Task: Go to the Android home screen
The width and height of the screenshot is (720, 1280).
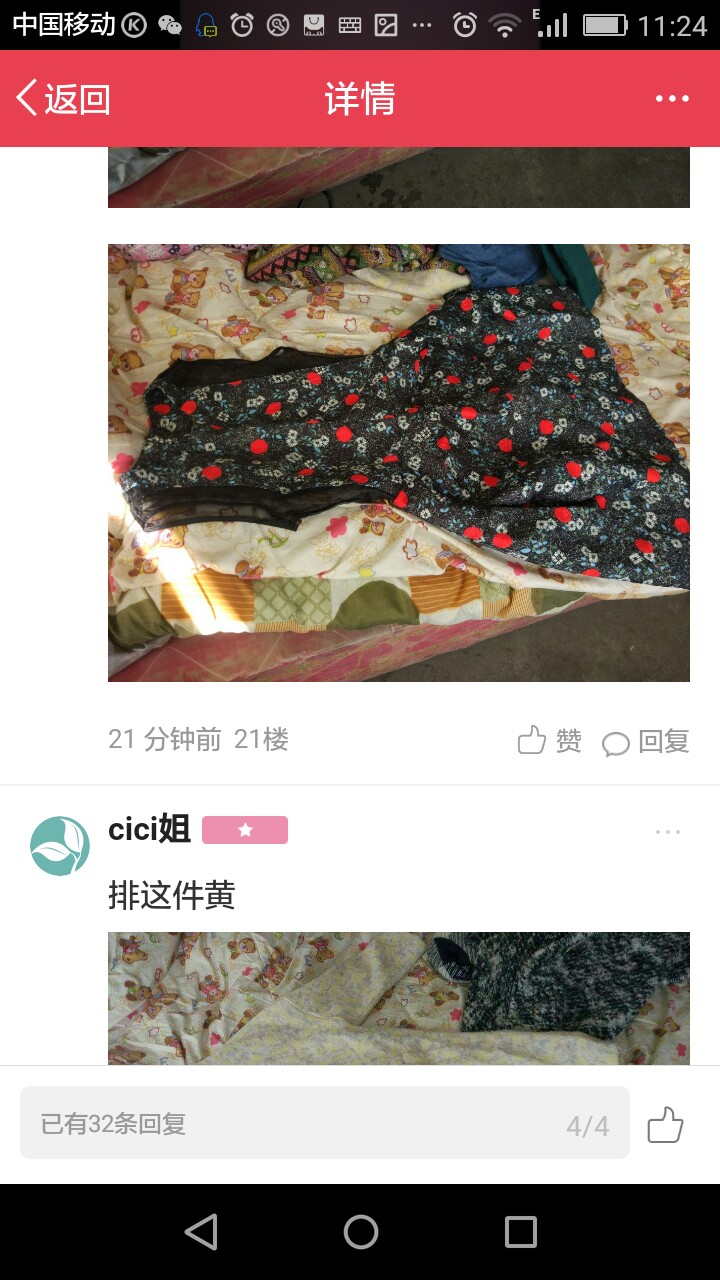Action: [x=361, y=1232]
